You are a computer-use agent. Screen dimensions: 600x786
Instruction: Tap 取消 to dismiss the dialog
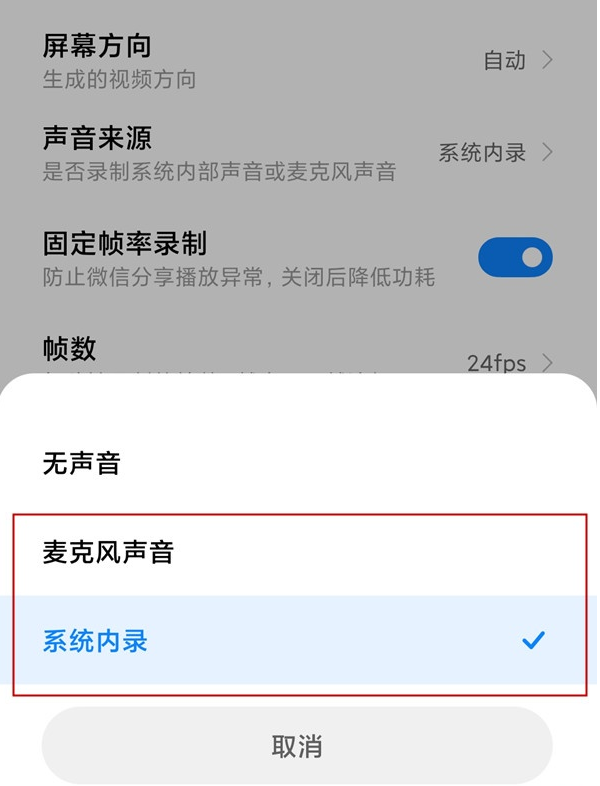pos(297,746)
